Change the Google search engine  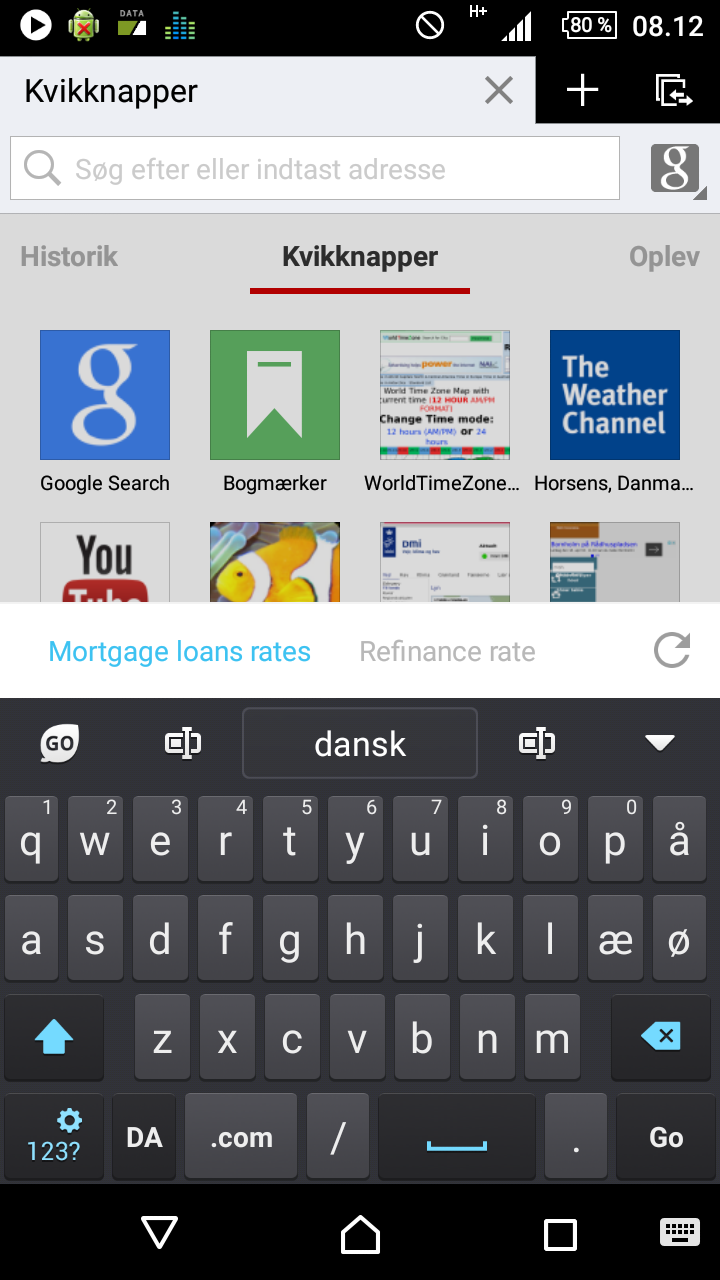(677, 169)
